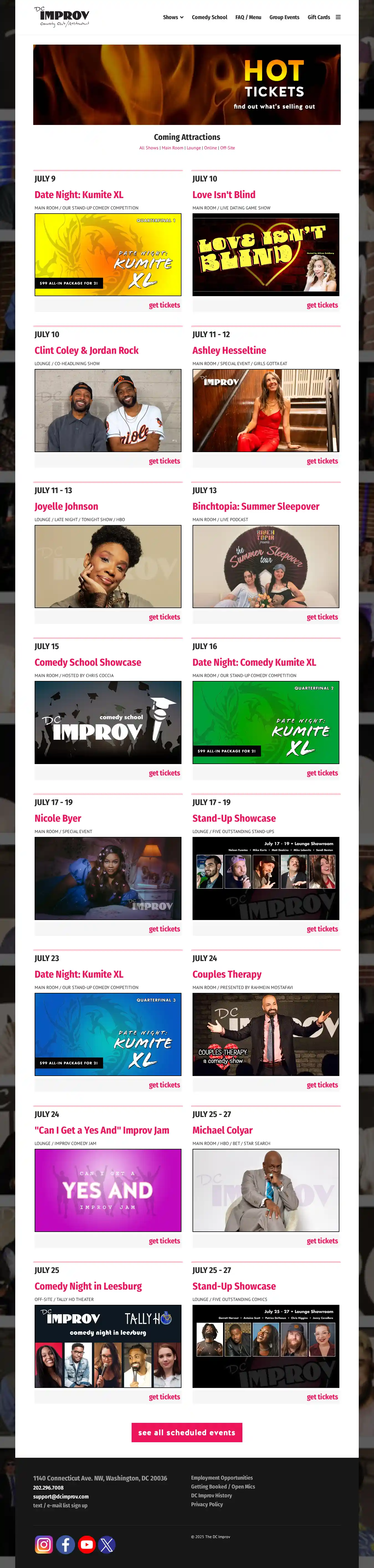
Task: Get tickets for Love Isn't Blind
Action: pos(322,305)
